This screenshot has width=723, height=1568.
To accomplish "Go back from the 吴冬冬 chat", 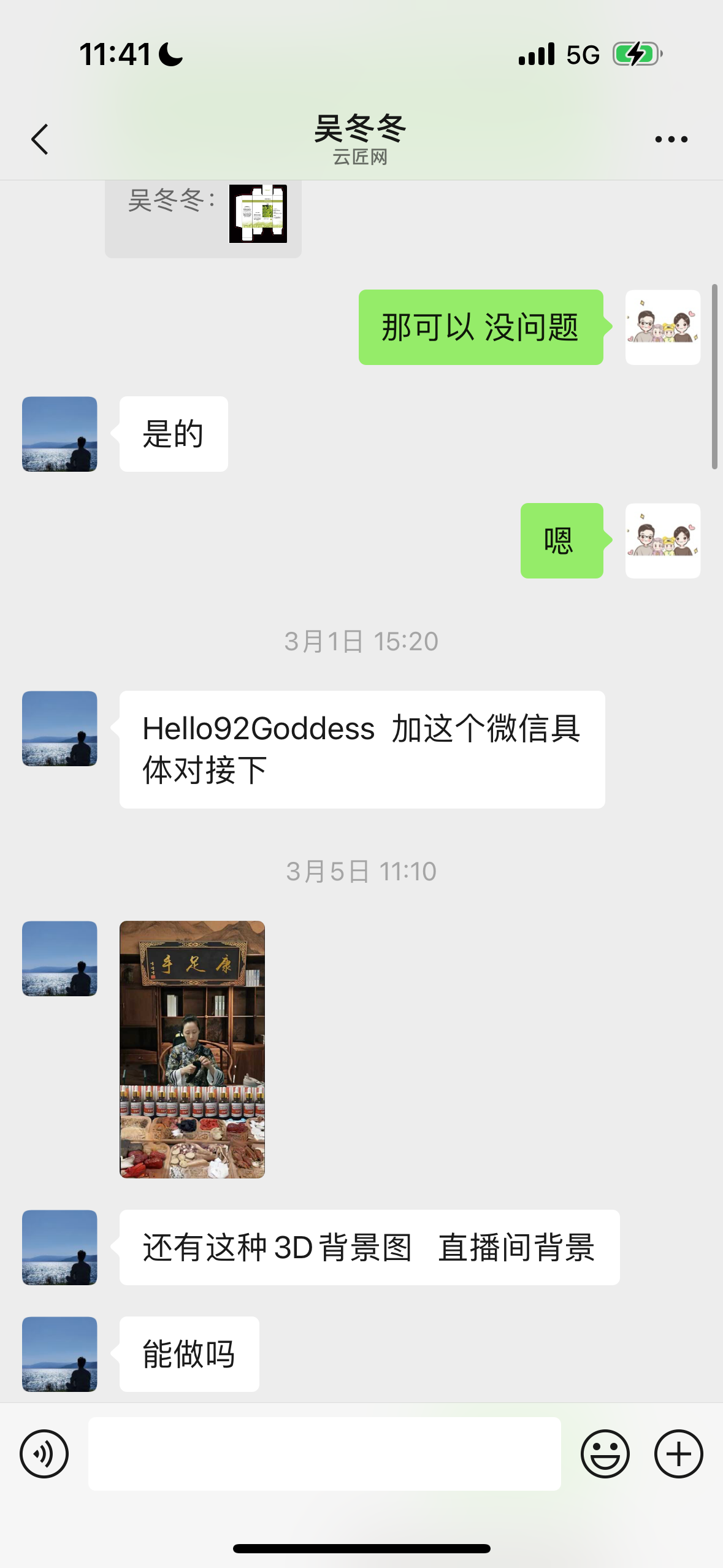I will [x=40, y=139].
